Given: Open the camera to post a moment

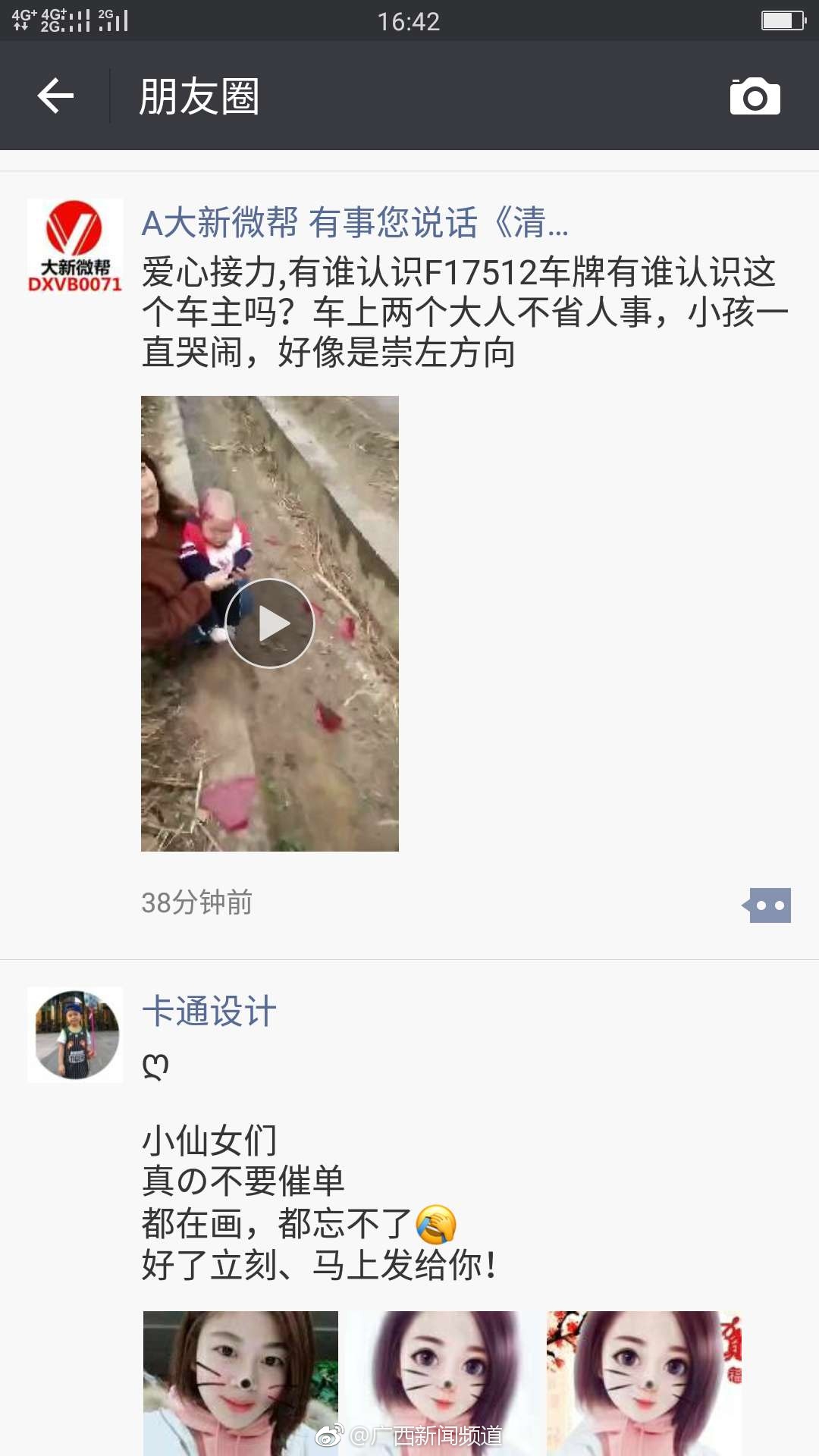Looking at the screenshot, I should click(x=755, y=96).
